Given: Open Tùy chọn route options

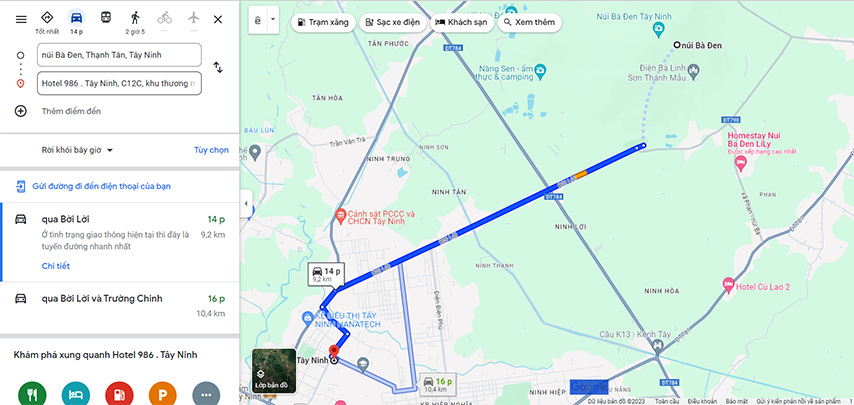Looking at the screenshot, I should (211, 150).
